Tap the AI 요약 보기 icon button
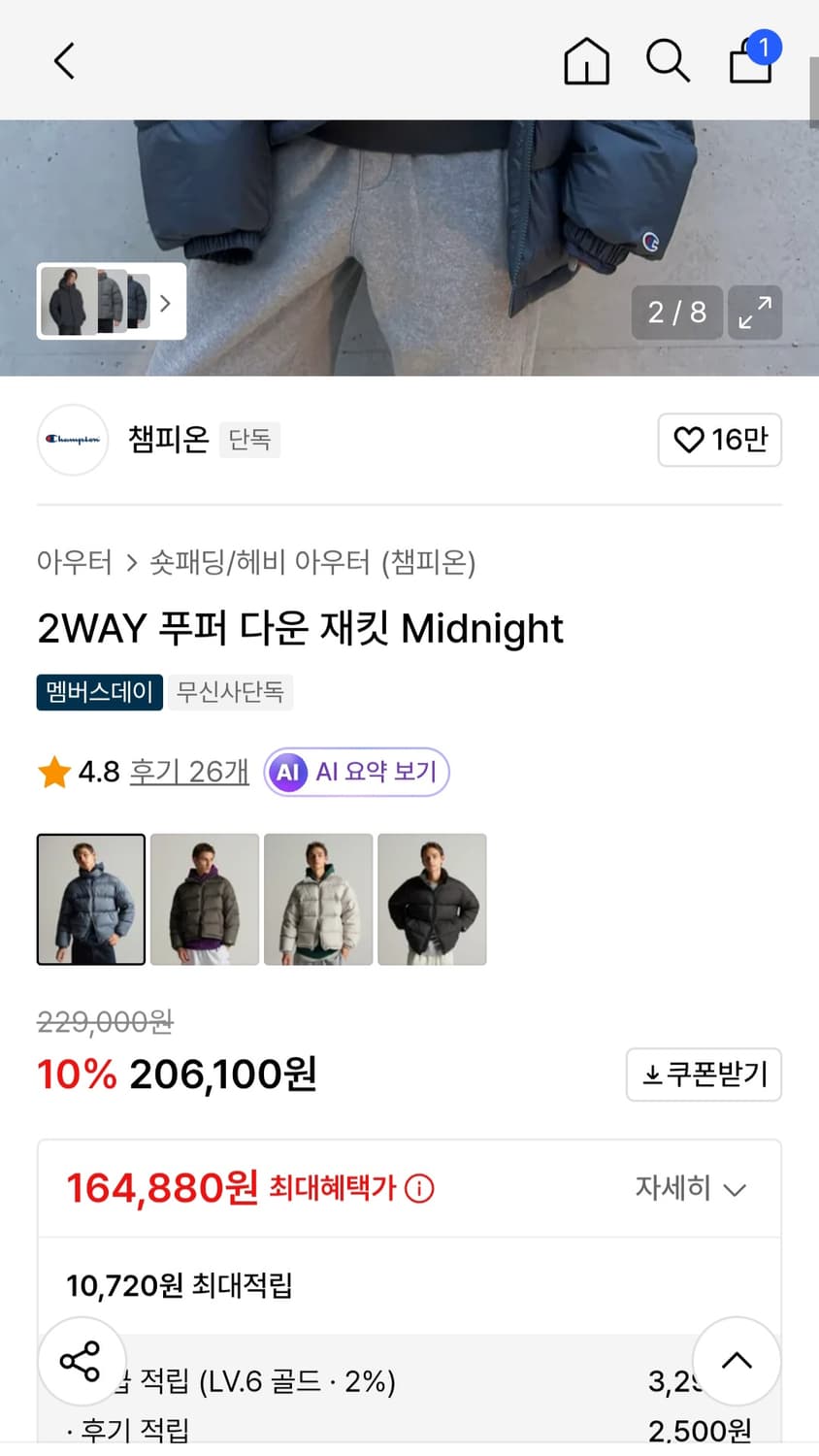Screen dimensions: 819x1456 coord(355,772)
